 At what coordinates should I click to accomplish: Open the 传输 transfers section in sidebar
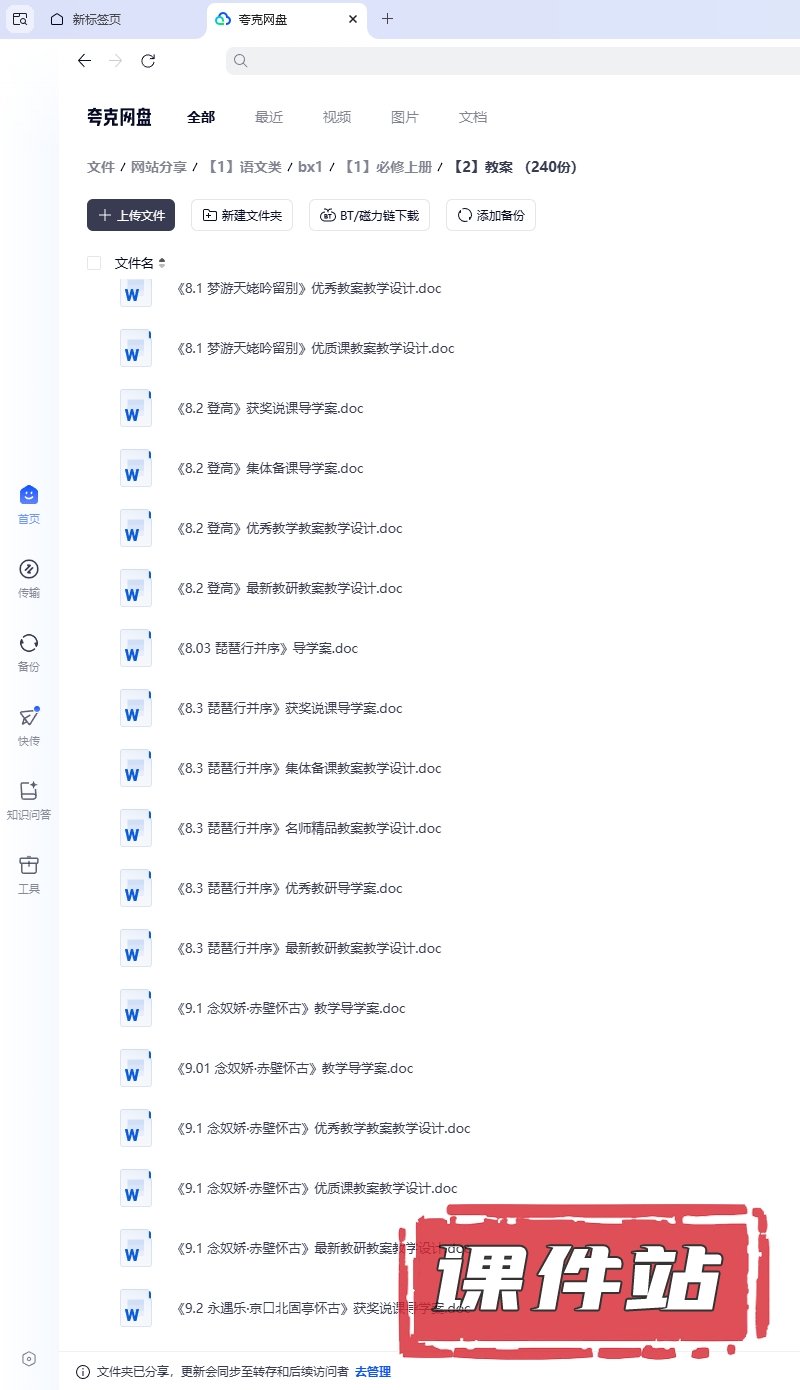(29, 579)
